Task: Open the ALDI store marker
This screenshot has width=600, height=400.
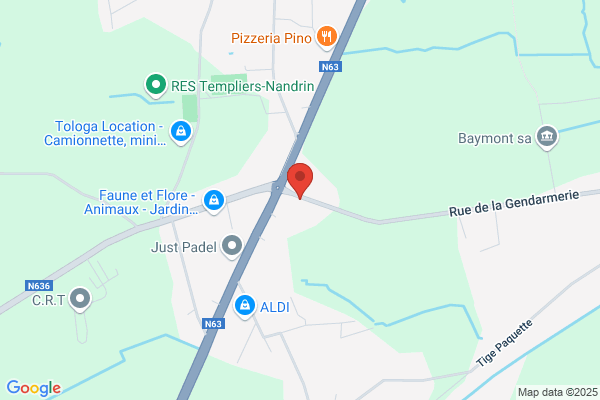Action: 245,306
